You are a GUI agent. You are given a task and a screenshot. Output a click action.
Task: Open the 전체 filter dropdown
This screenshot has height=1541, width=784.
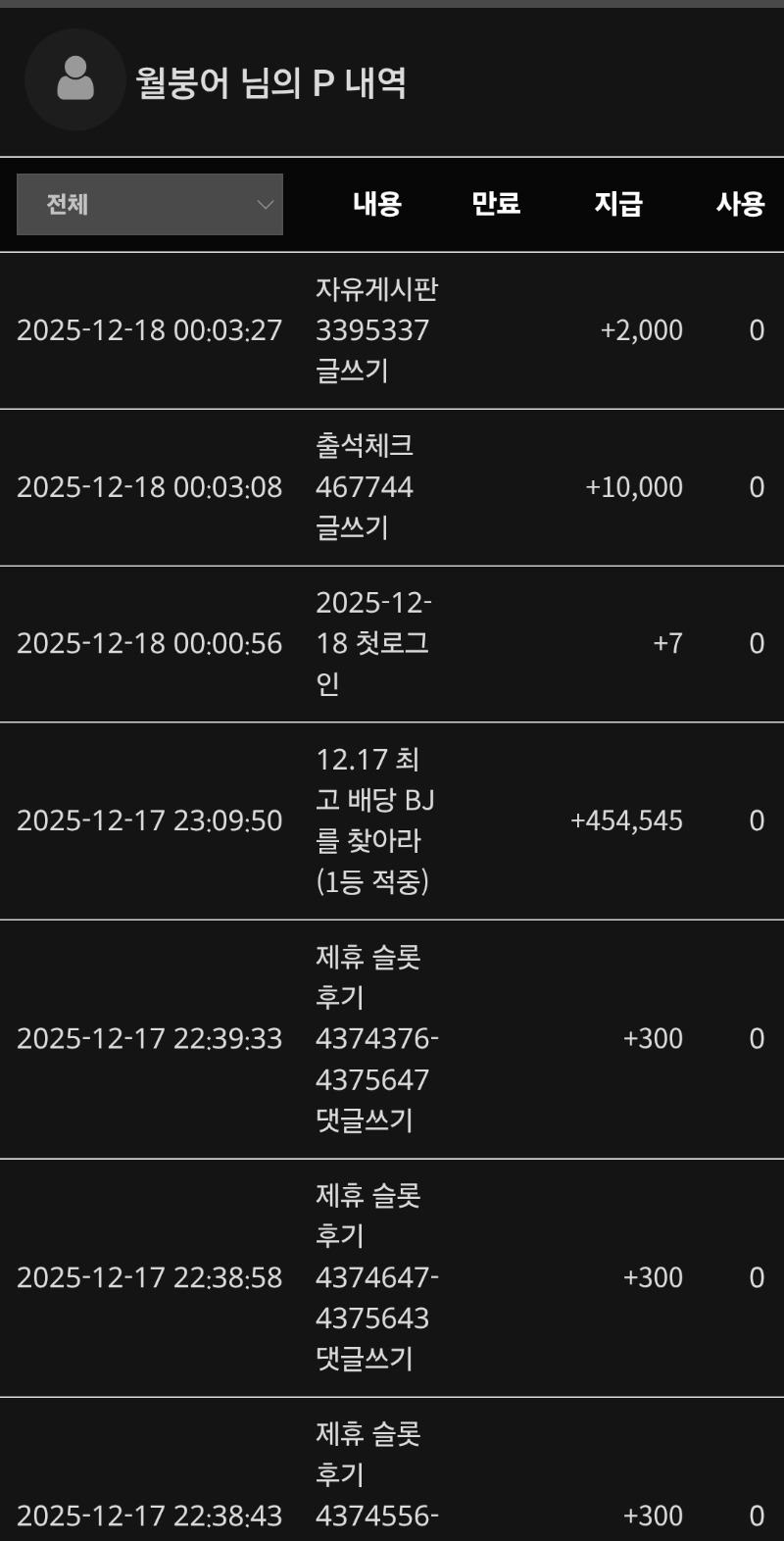coord(150,204)
